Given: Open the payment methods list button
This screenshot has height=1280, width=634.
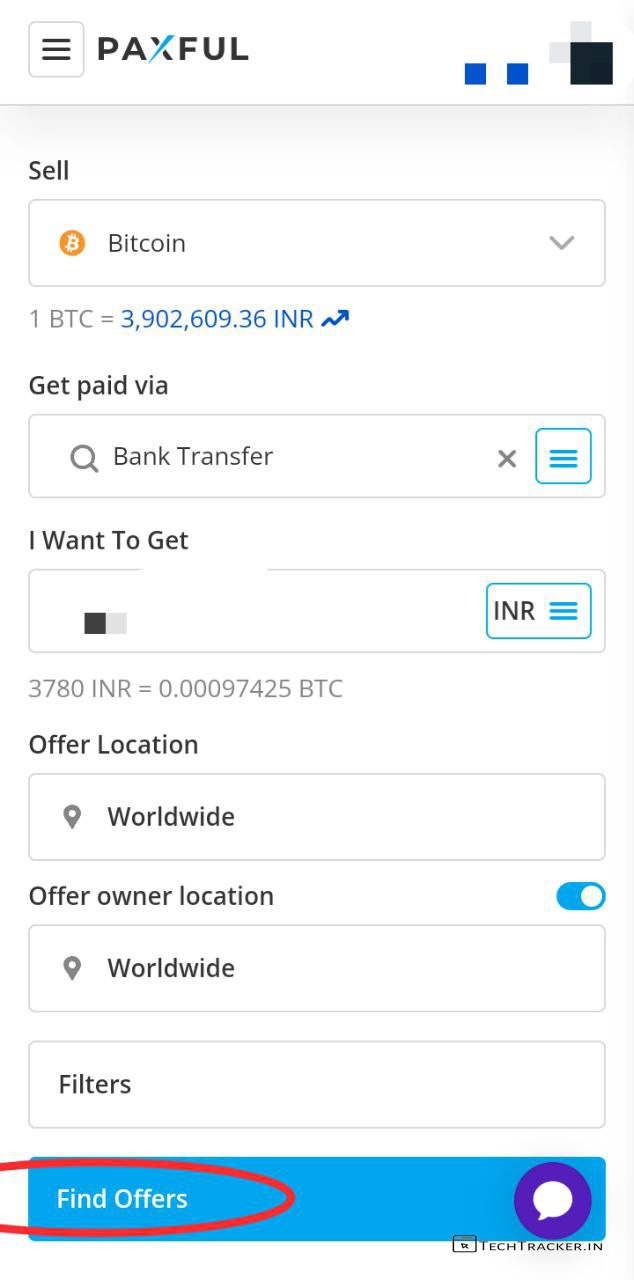Looking at the screenshot, I should (x=563, y=457).
